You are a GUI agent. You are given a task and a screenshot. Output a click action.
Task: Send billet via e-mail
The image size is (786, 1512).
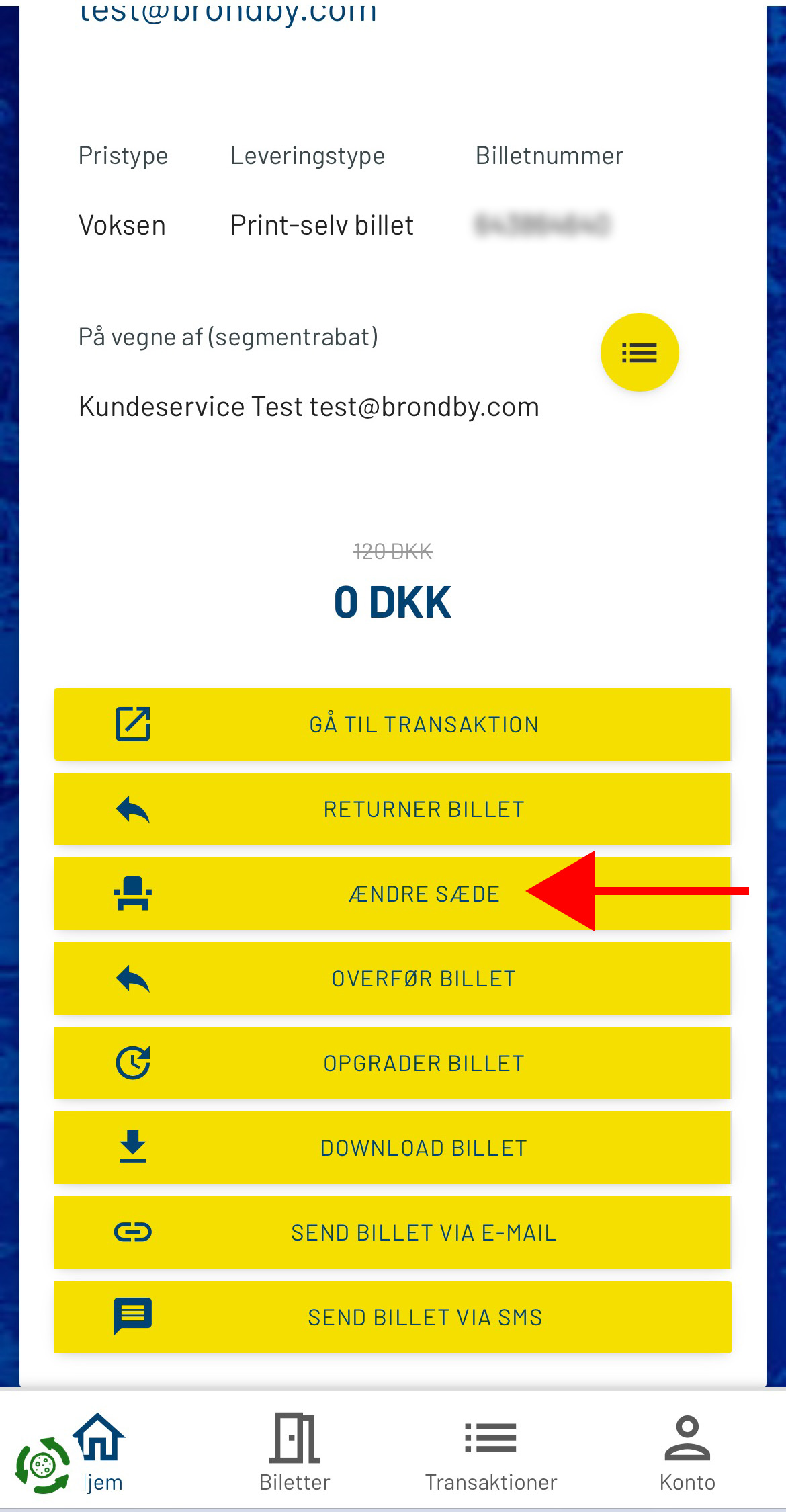pyautogui.click(x=392, y=1232)
